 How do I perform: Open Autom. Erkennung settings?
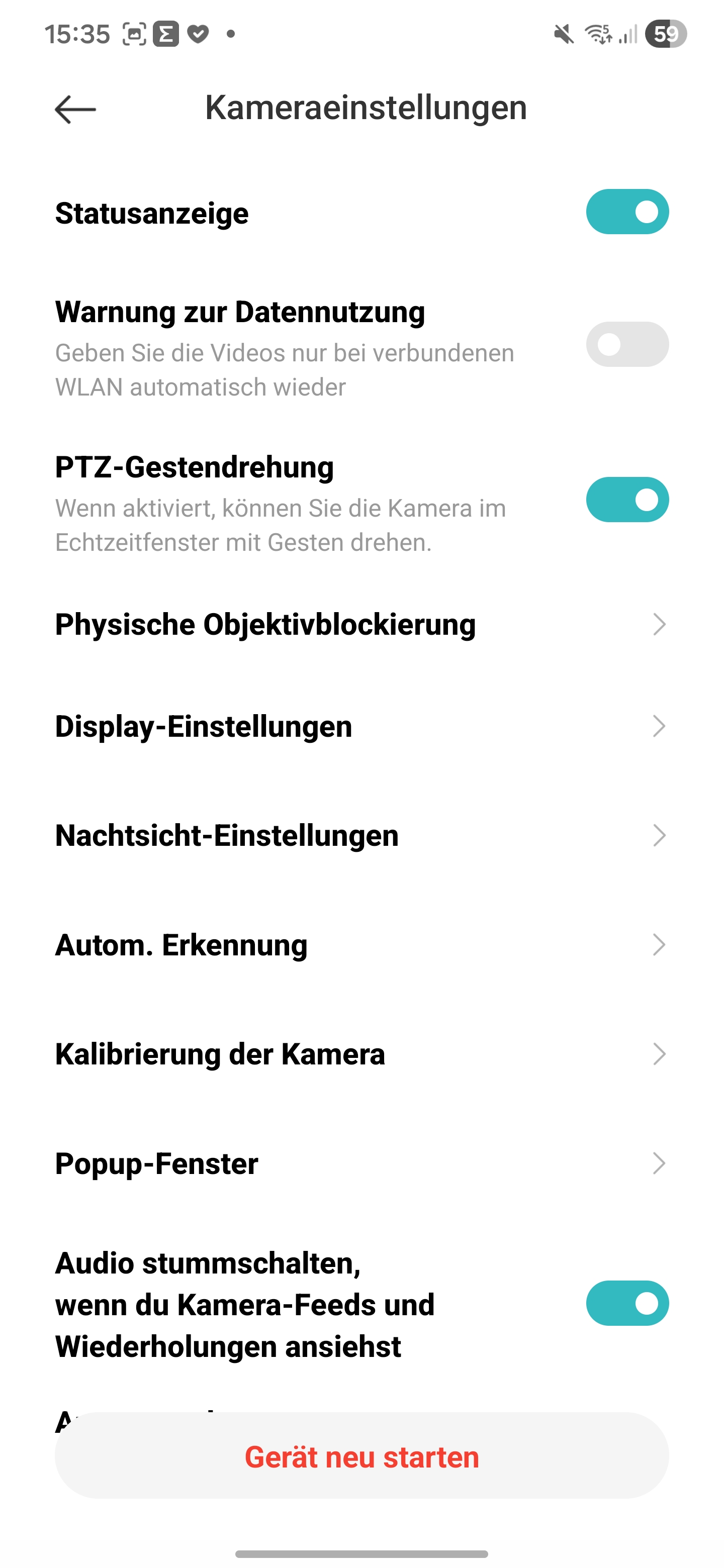point(361,945)
